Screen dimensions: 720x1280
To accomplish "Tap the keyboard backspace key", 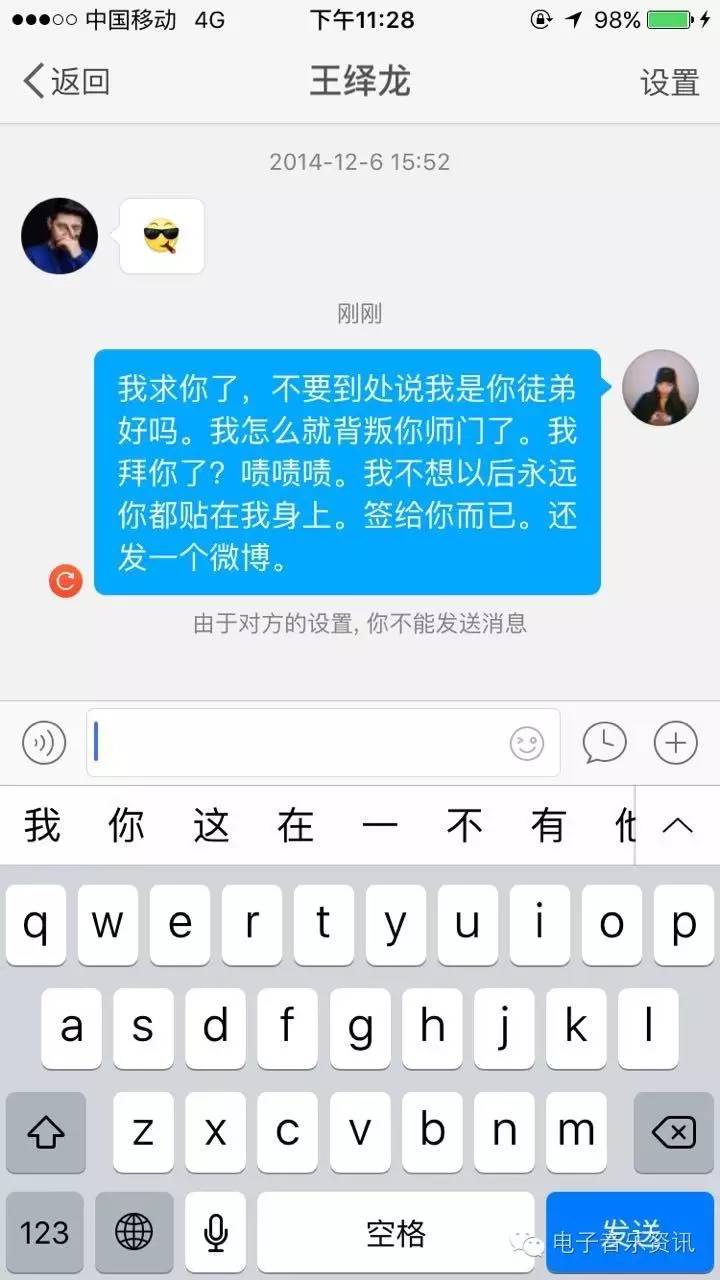I will pos(673,1133).
